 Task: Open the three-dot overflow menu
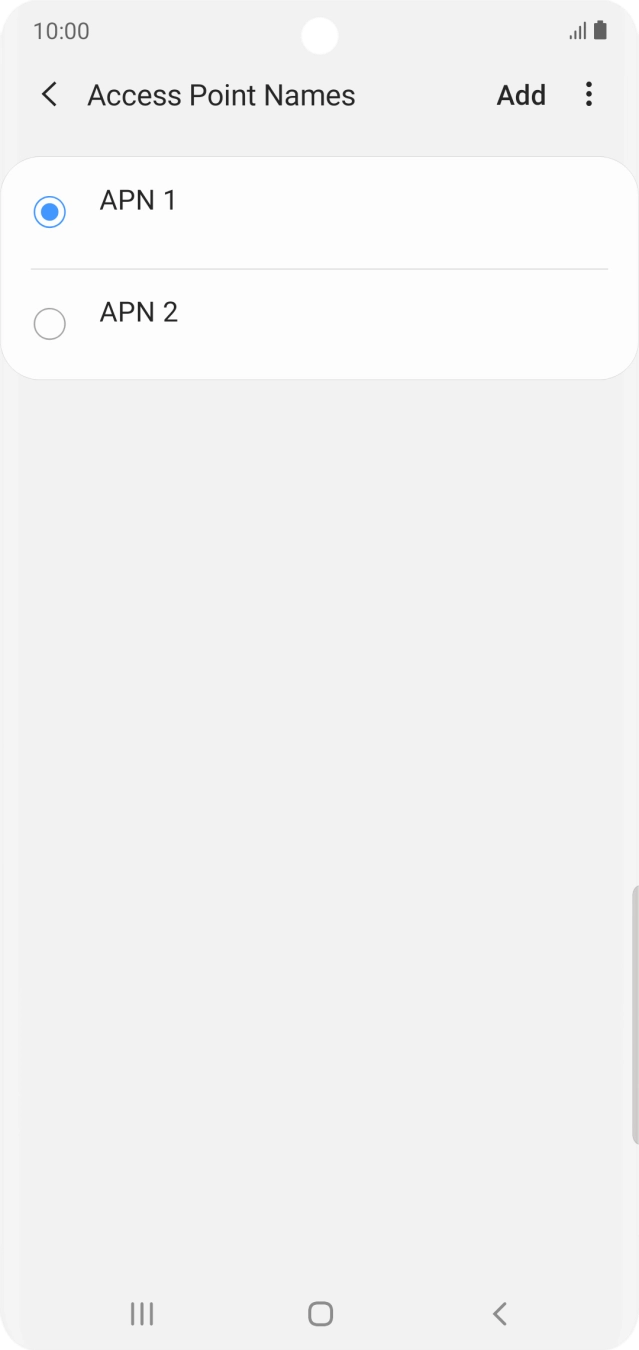[589, 95]
